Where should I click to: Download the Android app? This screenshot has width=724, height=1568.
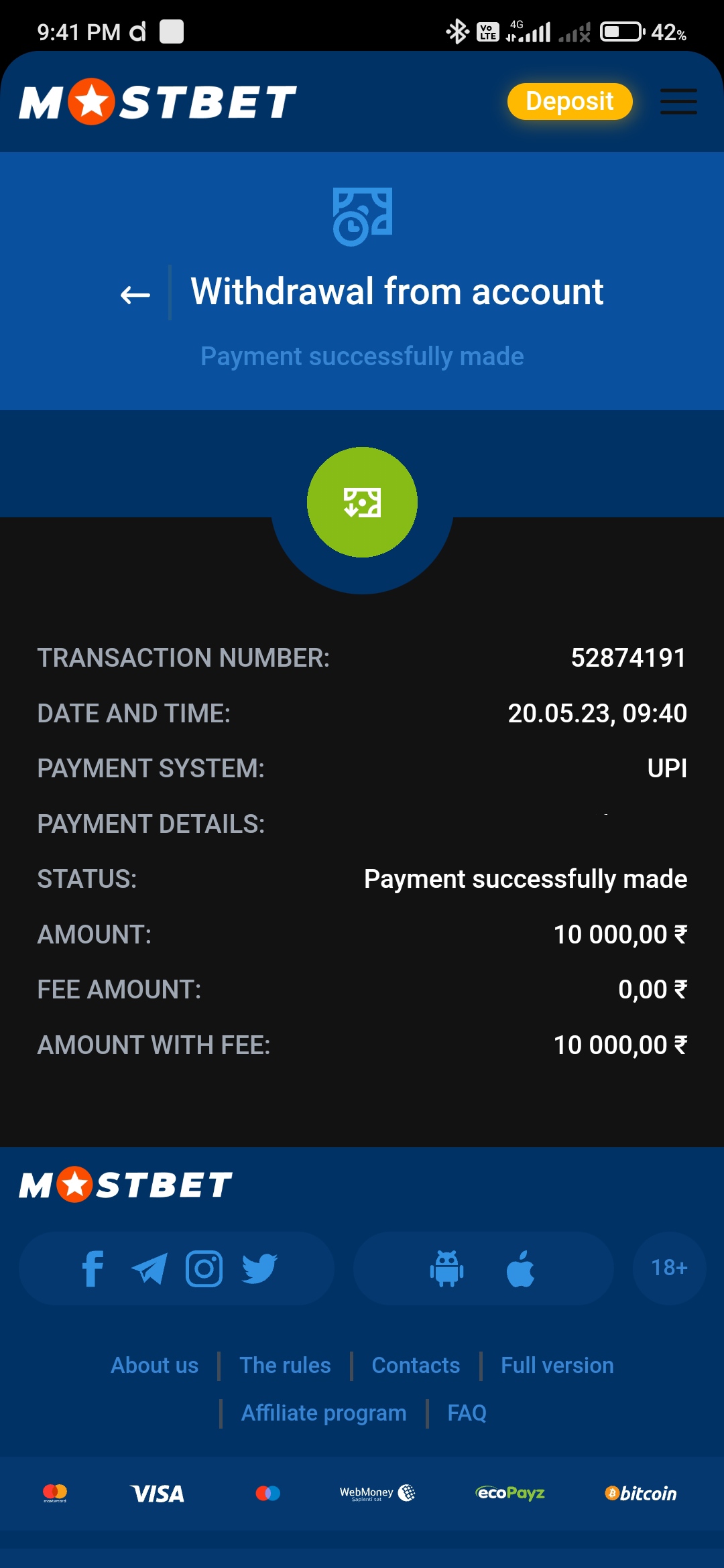pyautogui.click(x=447, y=1268)
